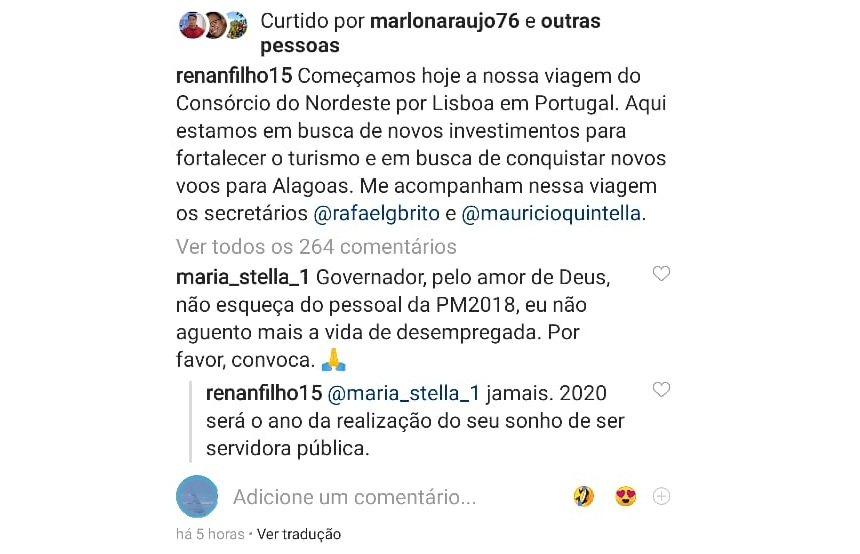Open more emoji options with the plus icon
This screenshot has height=554, width=860.
pos(661,496)
